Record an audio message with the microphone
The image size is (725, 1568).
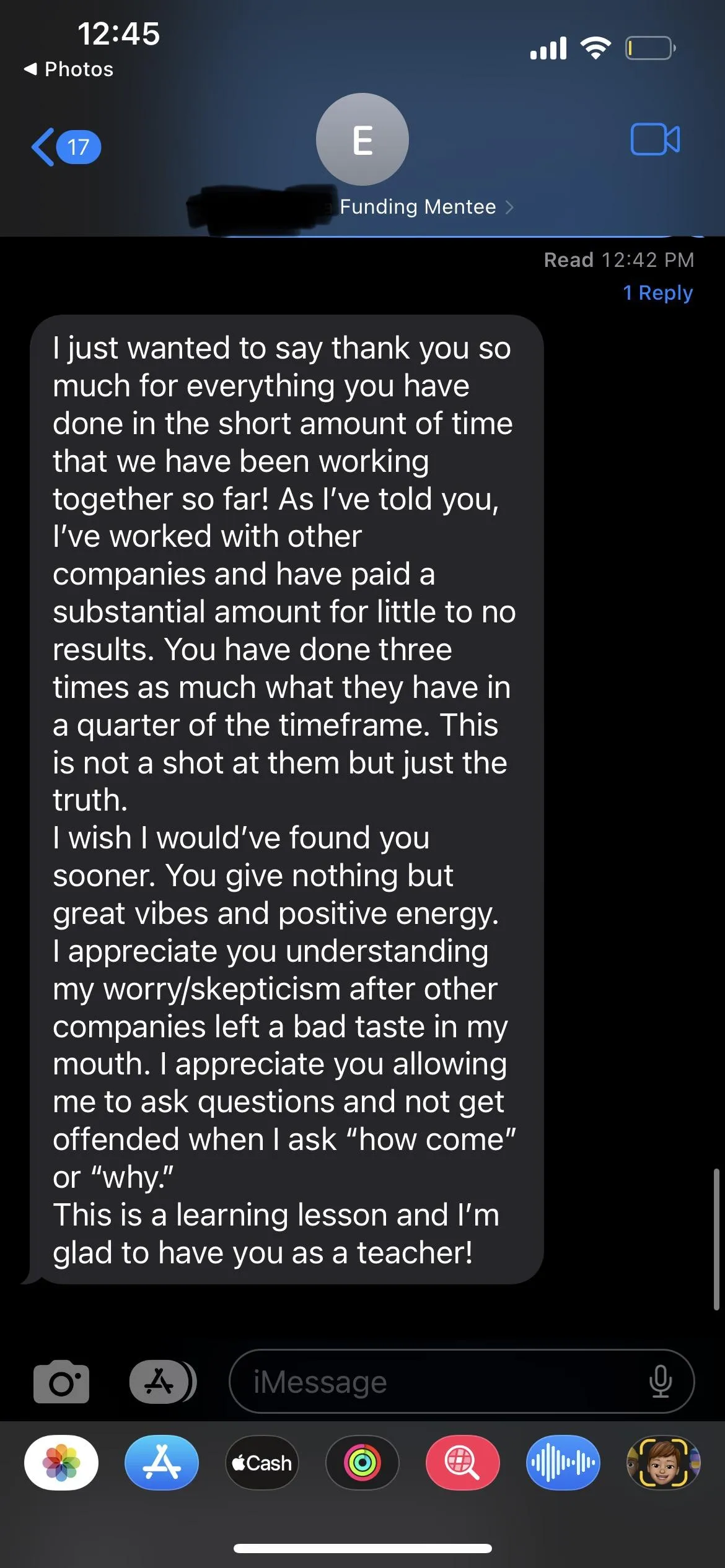(x=660, y=1382)
